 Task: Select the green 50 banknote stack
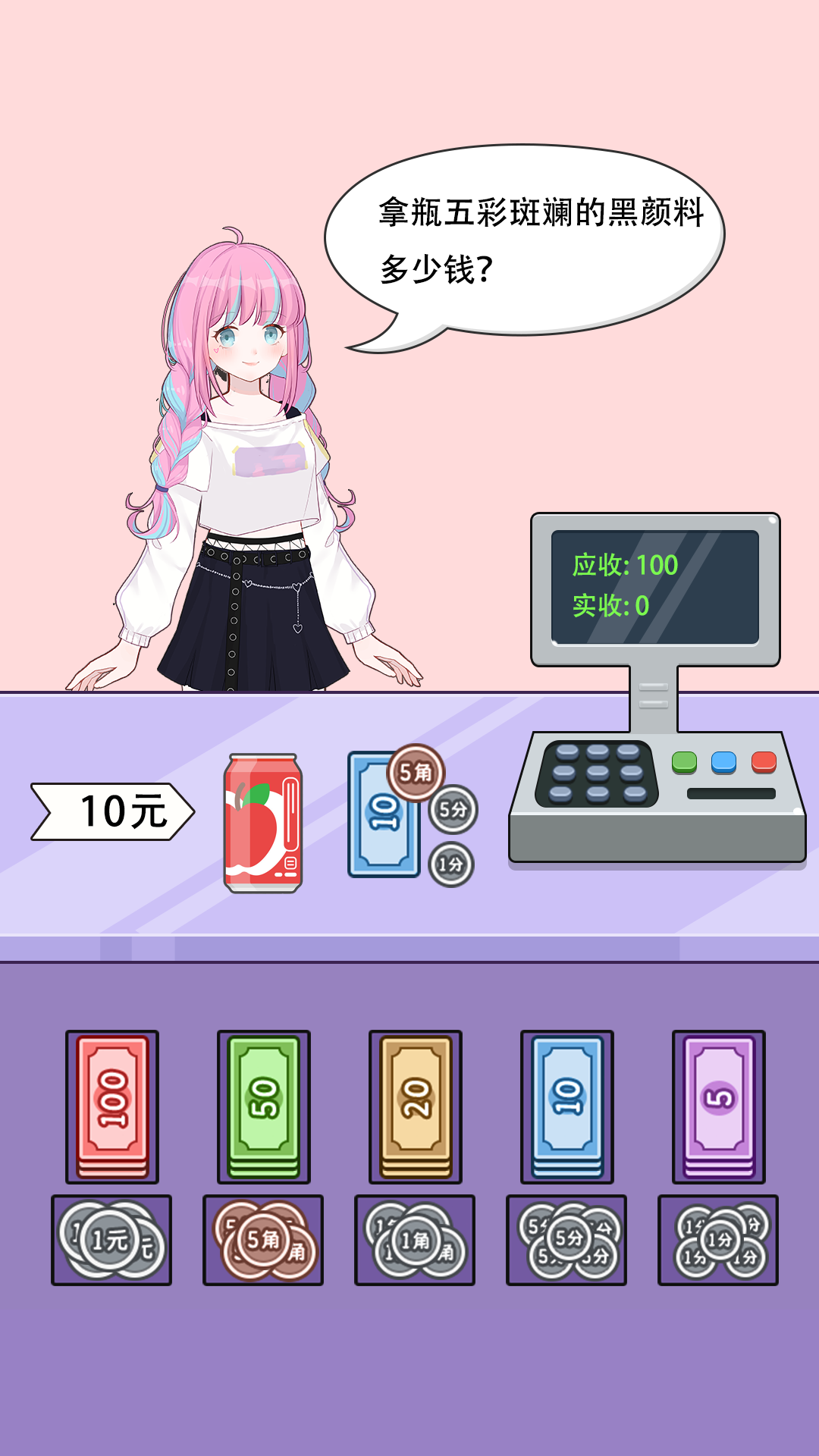264,1106
